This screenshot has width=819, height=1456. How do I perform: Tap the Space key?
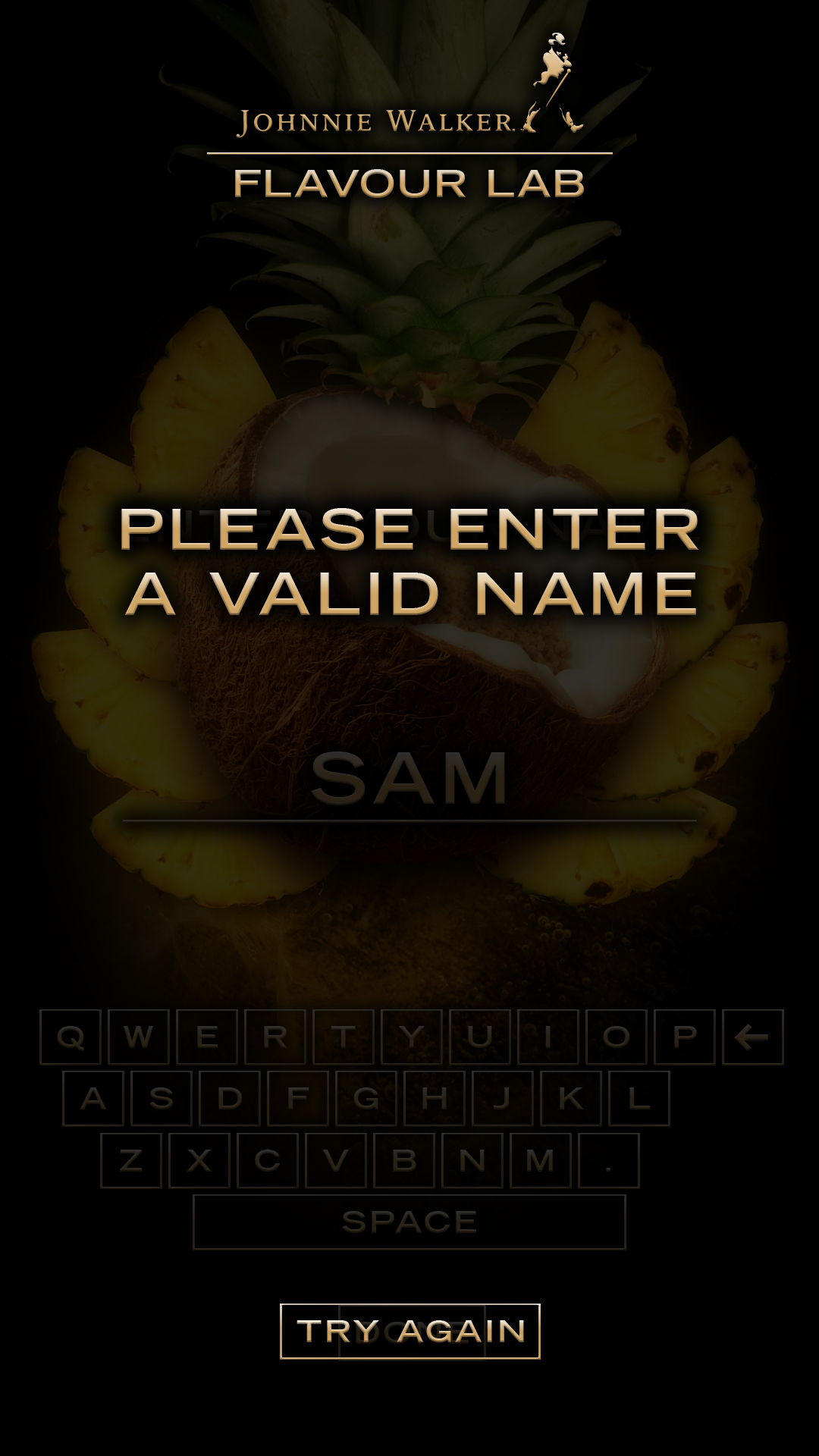[409, 1222]
